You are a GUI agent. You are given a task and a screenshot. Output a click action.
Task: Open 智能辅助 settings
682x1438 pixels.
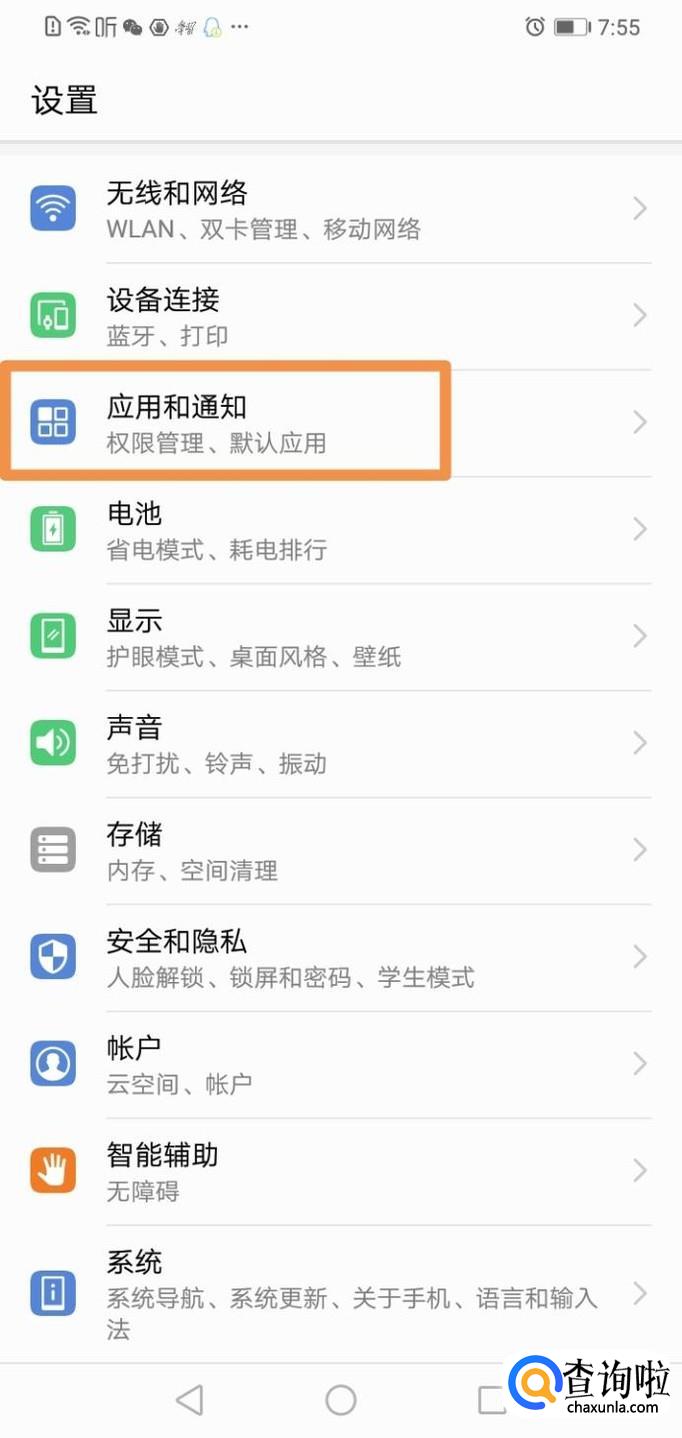point(341,1172)
